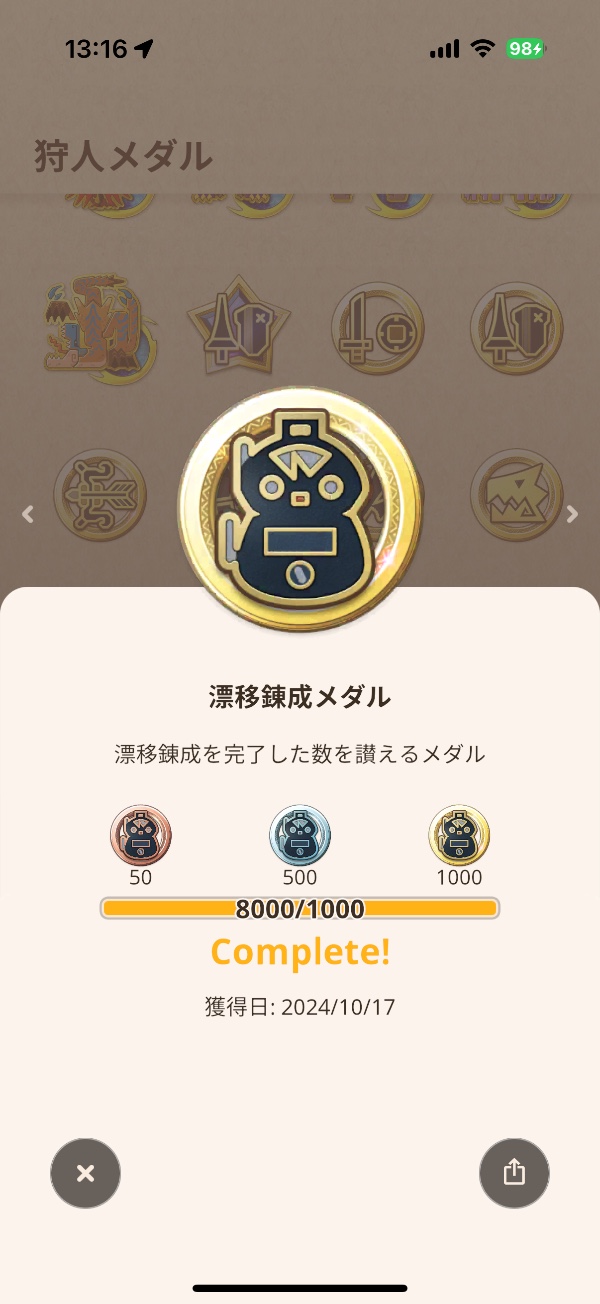Share the 漂移錬成メダル medal
Image resolution: width=600 pixels, height=1304 pixels.
514,1173
